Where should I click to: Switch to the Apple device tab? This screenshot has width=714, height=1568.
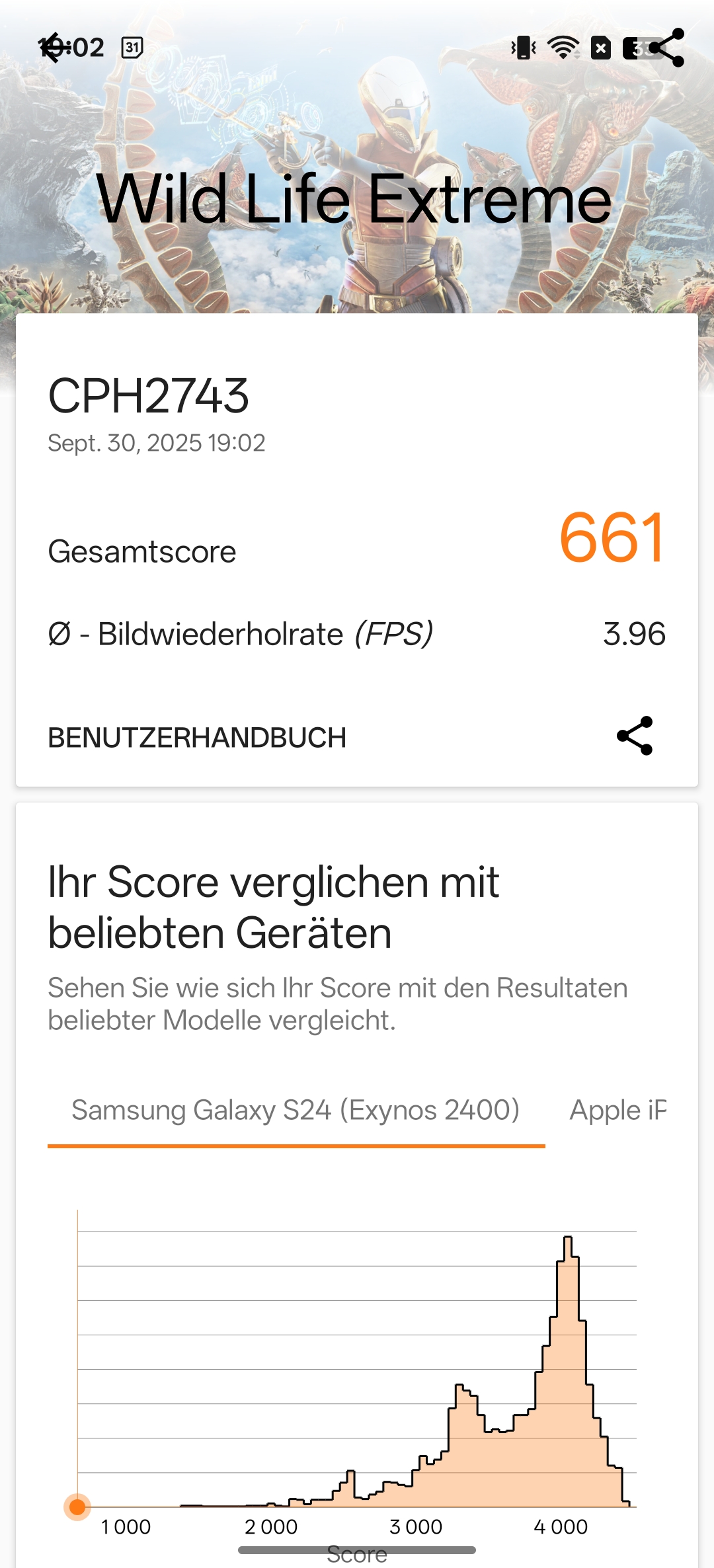pos(617,1111)
